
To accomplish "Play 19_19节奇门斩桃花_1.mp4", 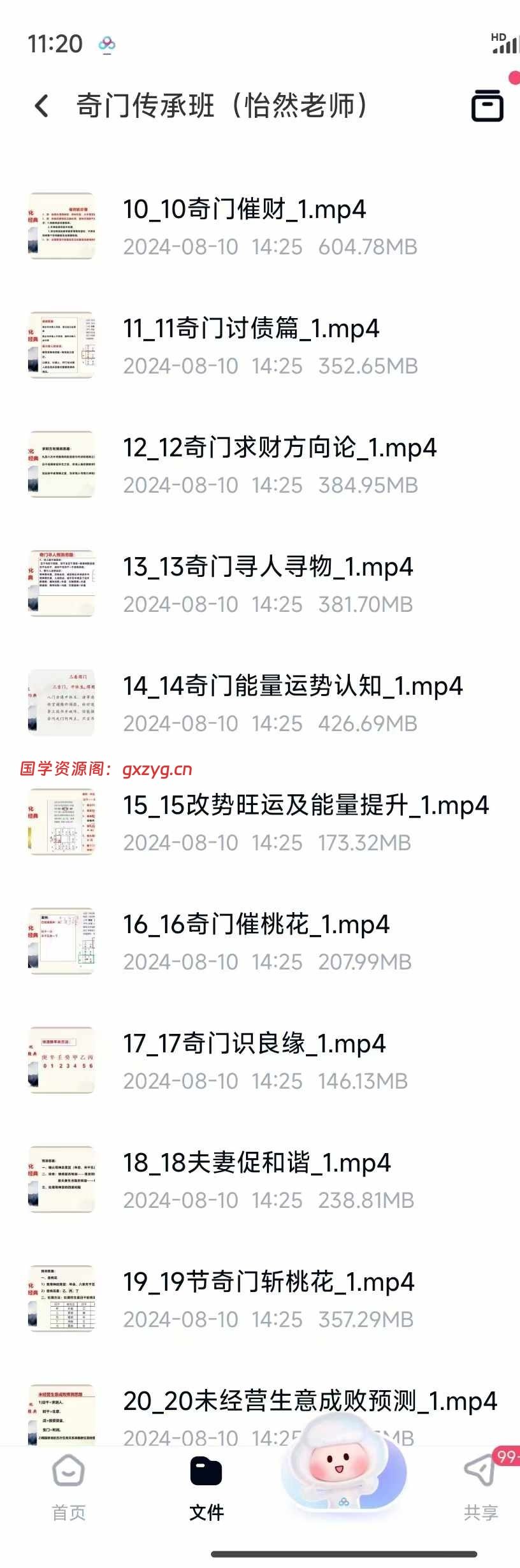I will click(268, 1283).
